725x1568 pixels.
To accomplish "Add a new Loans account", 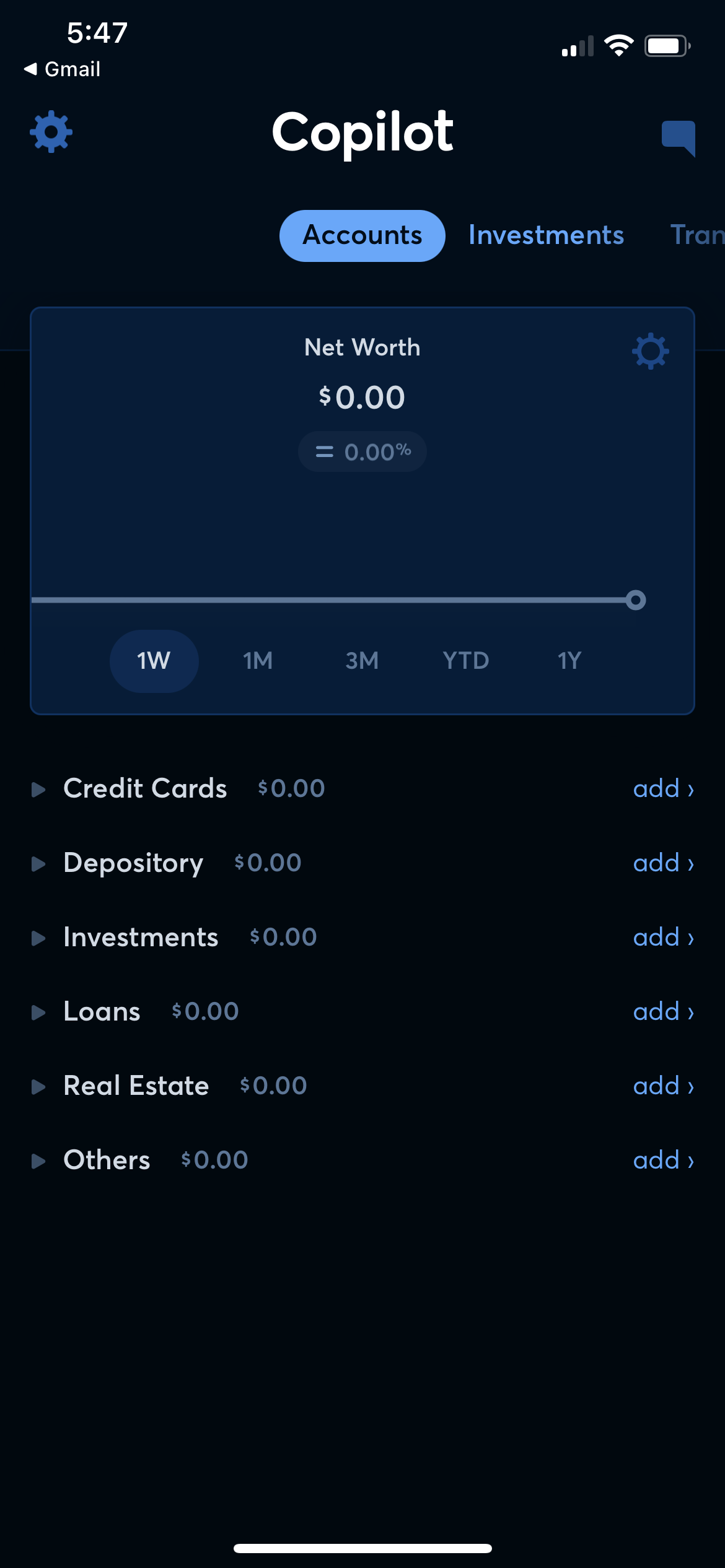I will click(663, 1012).
